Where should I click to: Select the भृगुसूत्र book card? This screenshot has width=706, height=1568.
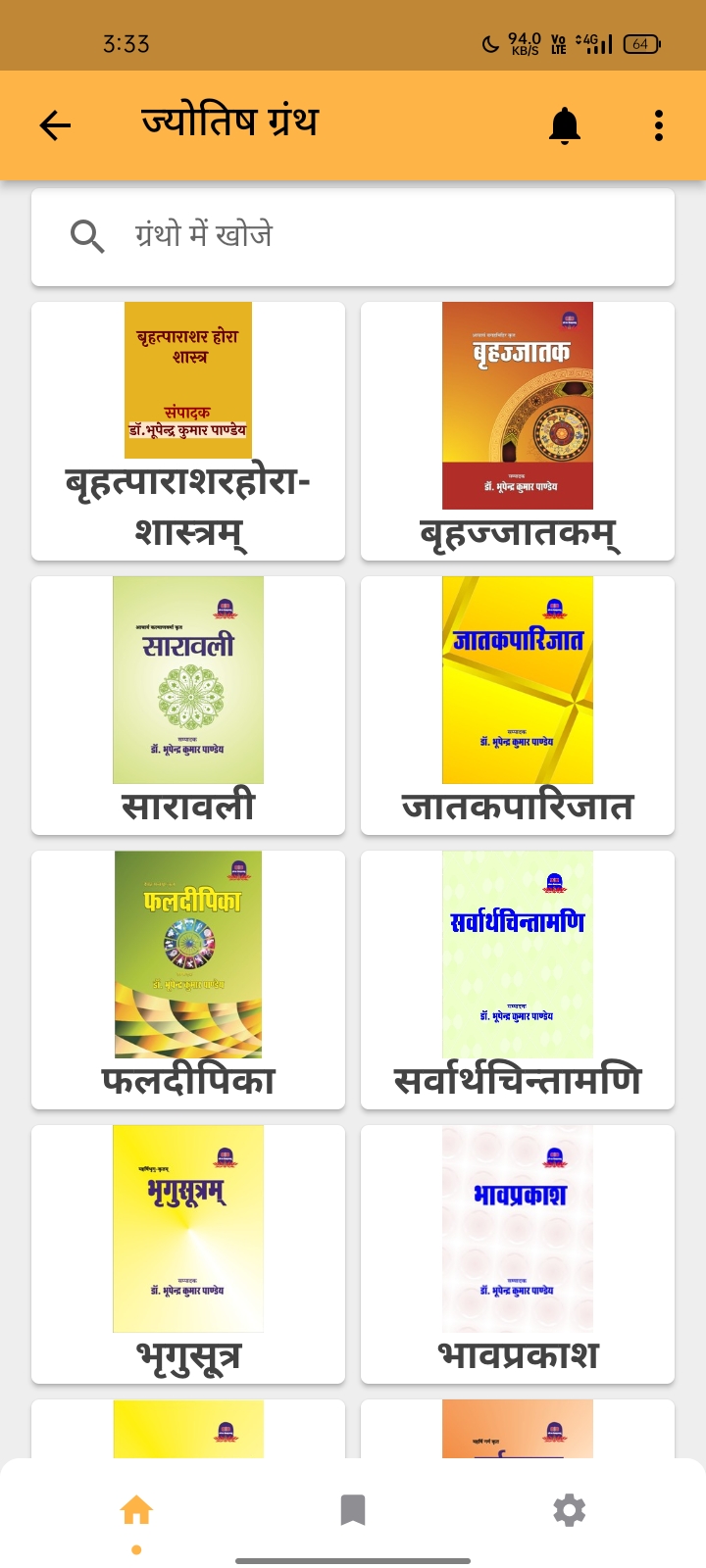pos(188,1254)
